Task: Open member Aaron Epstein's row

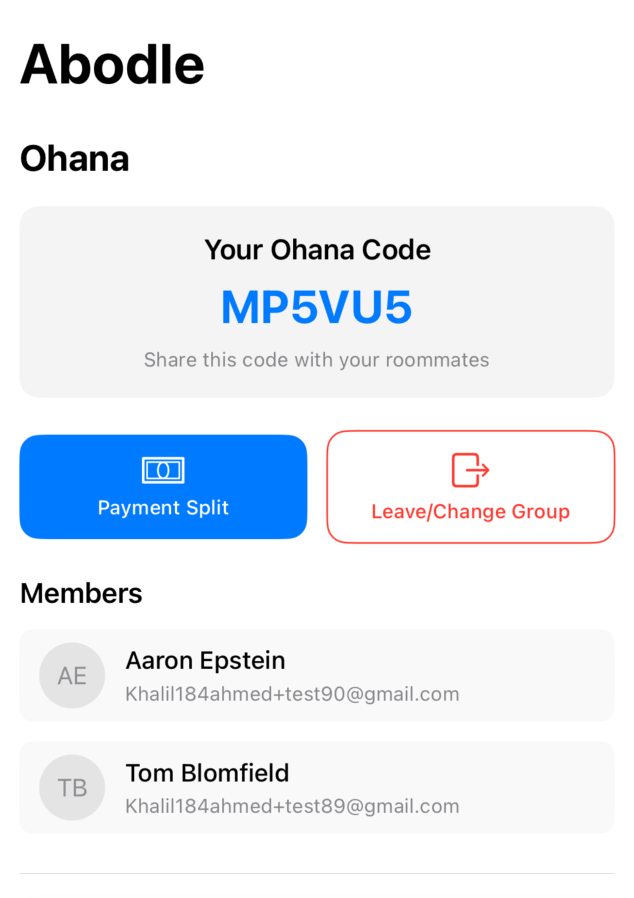Action: 316,675
